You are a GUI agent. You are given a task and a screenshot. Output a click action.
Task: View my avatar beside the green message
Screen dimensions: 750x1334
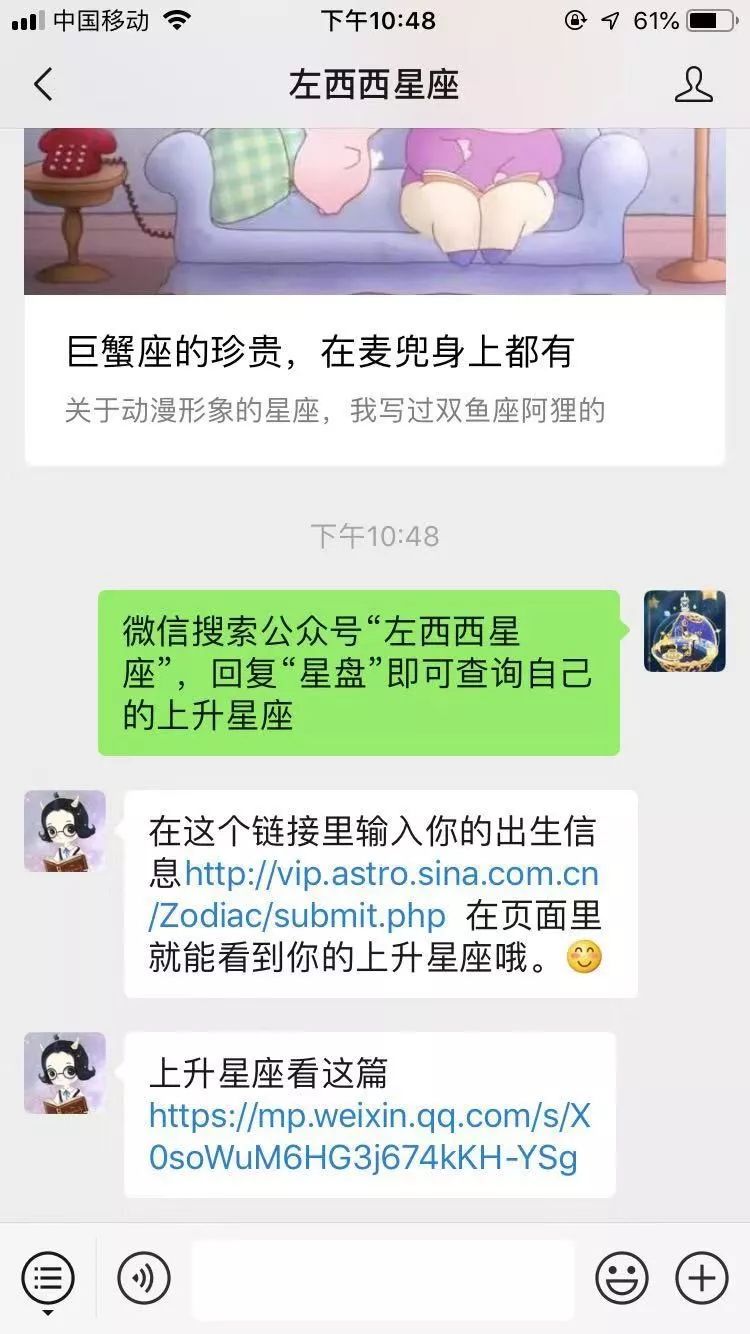coord(684,631)
